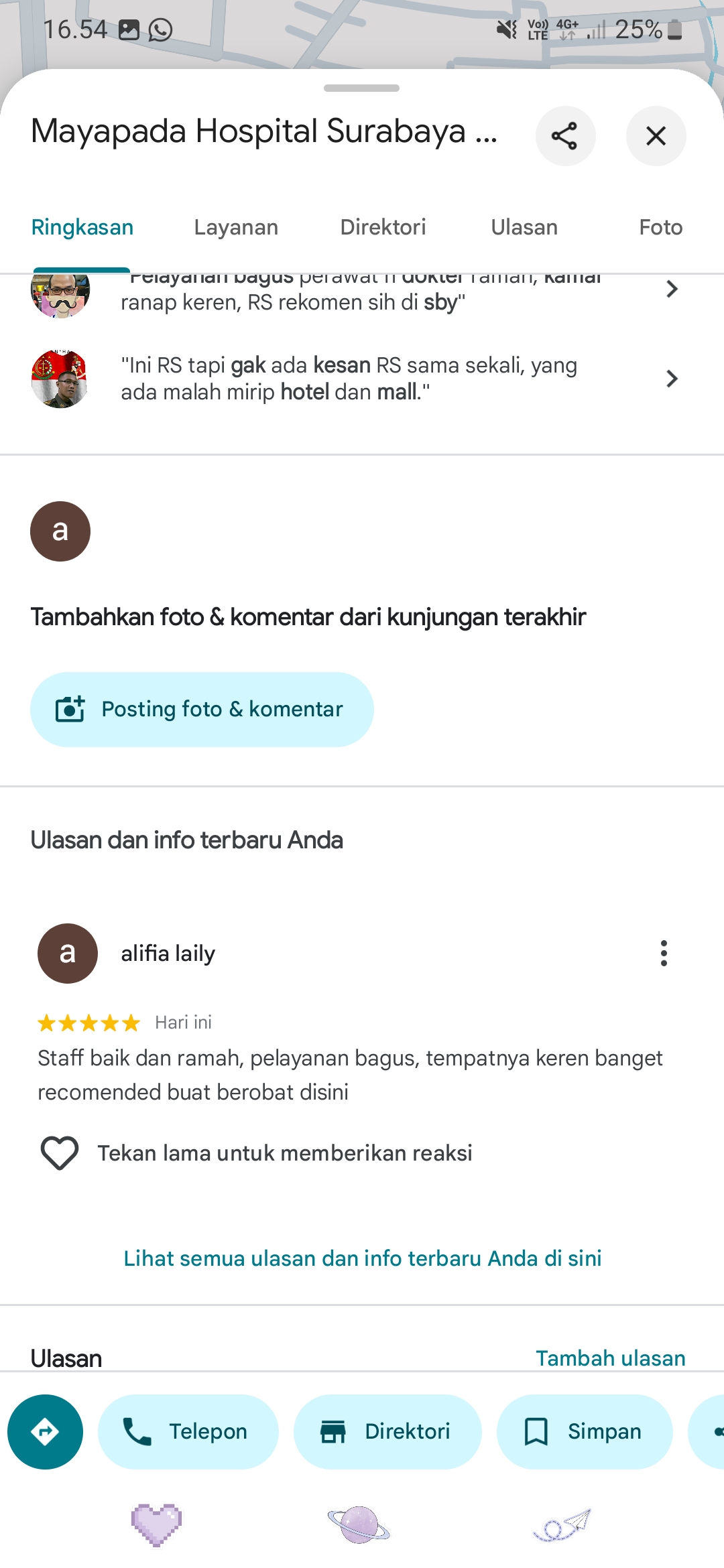Close the place details sheet
Screen dimensions: 724x1568
pyautogui.click(x=656, y=136)
